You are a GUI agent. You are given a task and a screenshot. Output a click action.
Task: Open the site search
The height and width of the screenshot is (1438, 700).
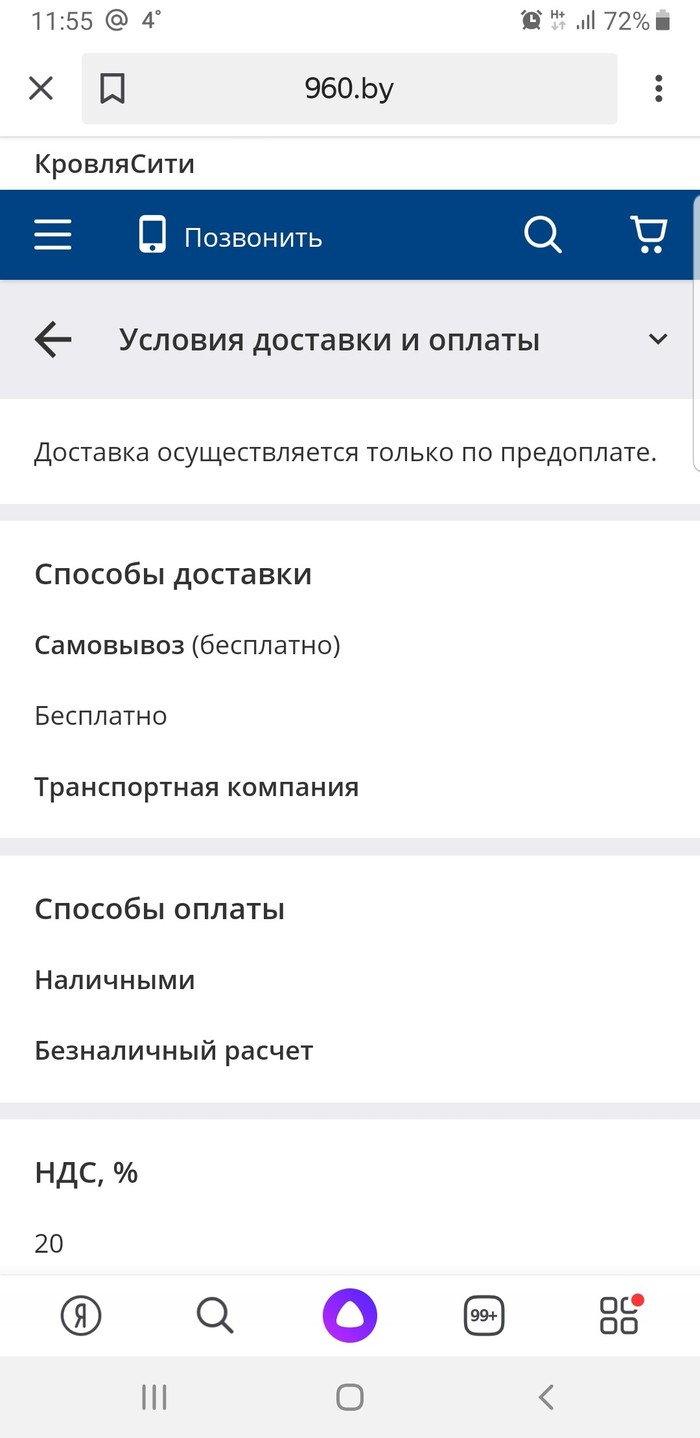[543, 236]
